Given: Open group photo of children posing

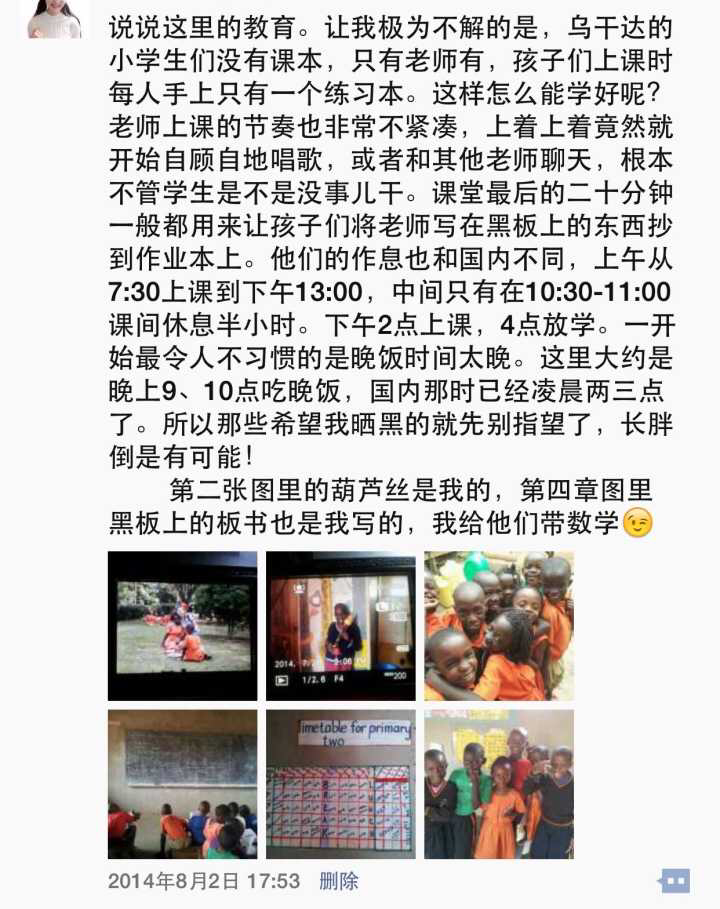Looking at the screenshot, I should (499, 784).
